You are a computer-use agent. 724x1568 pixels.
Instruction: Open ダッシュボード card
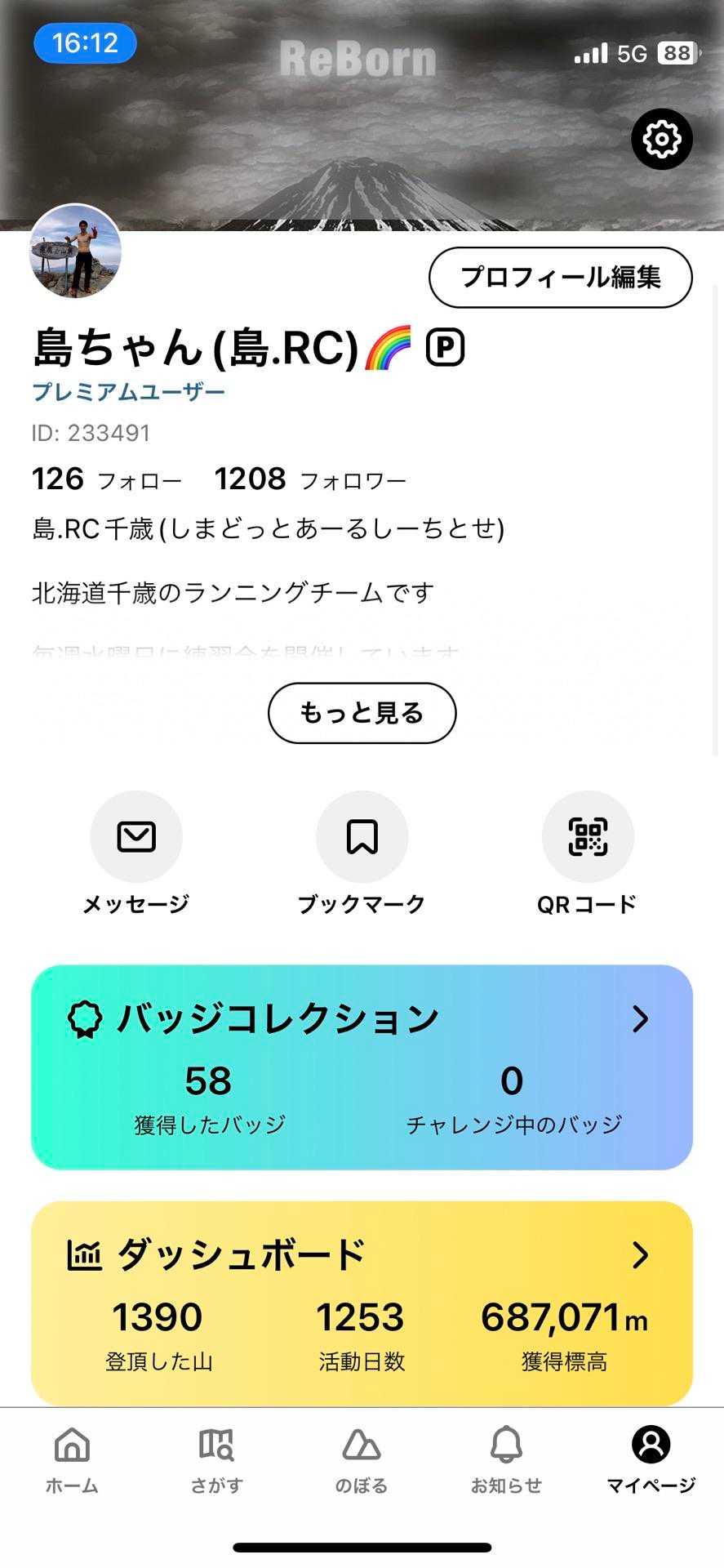(x=362, y=1302)
